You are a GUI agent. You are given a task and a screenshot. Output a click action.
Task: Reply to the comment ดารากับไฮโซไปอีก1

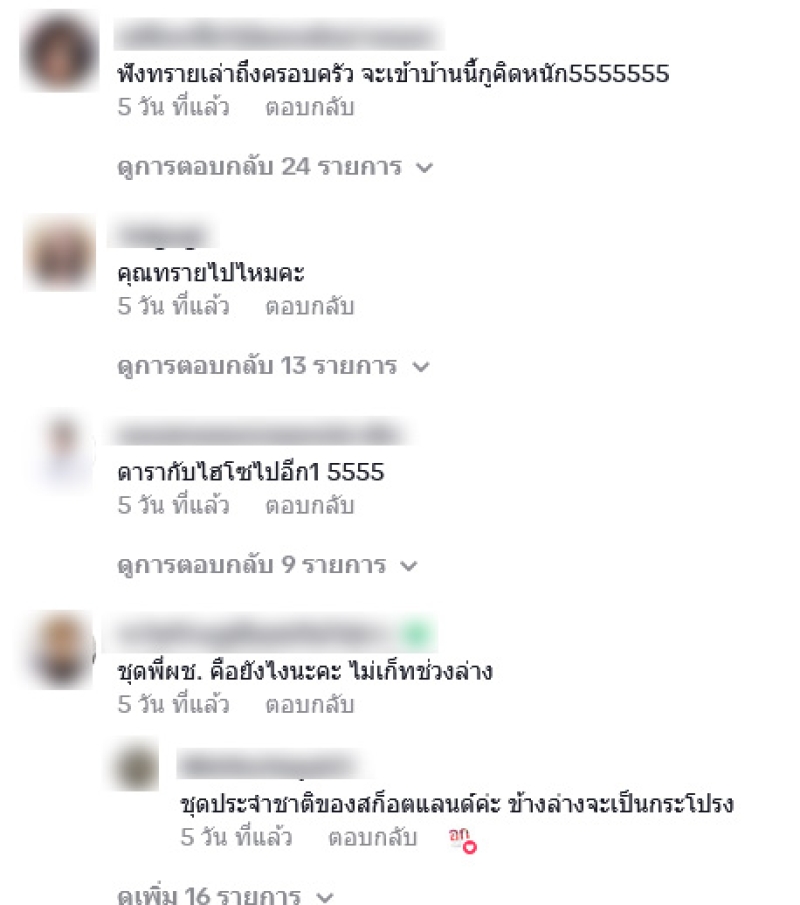pyautogui.click(x=309, y=506)
